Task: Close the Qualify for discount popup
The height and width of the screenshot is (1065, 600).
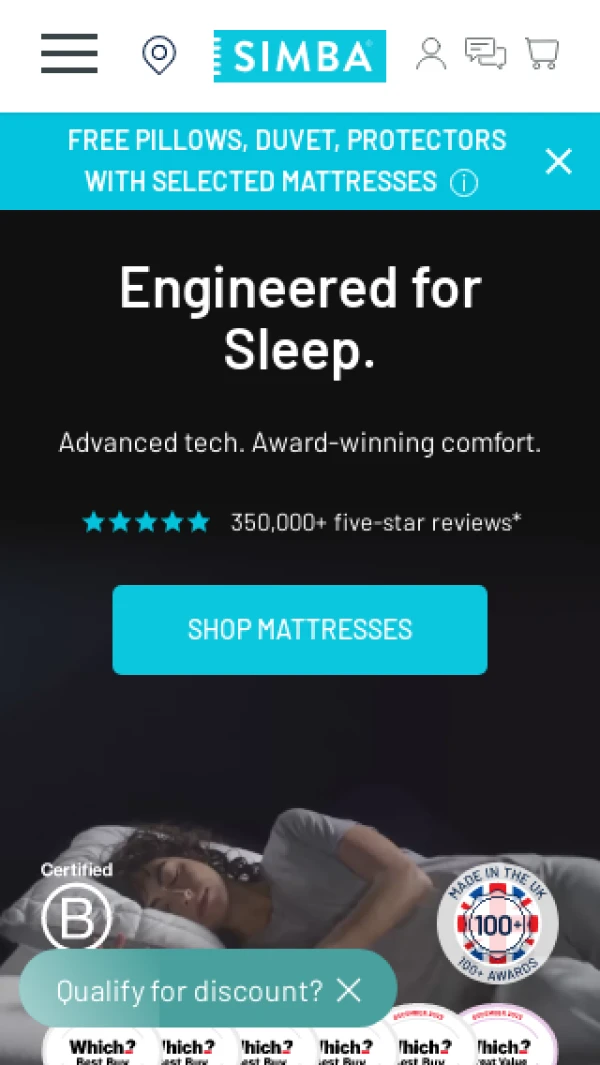Action: click(348, 990)
